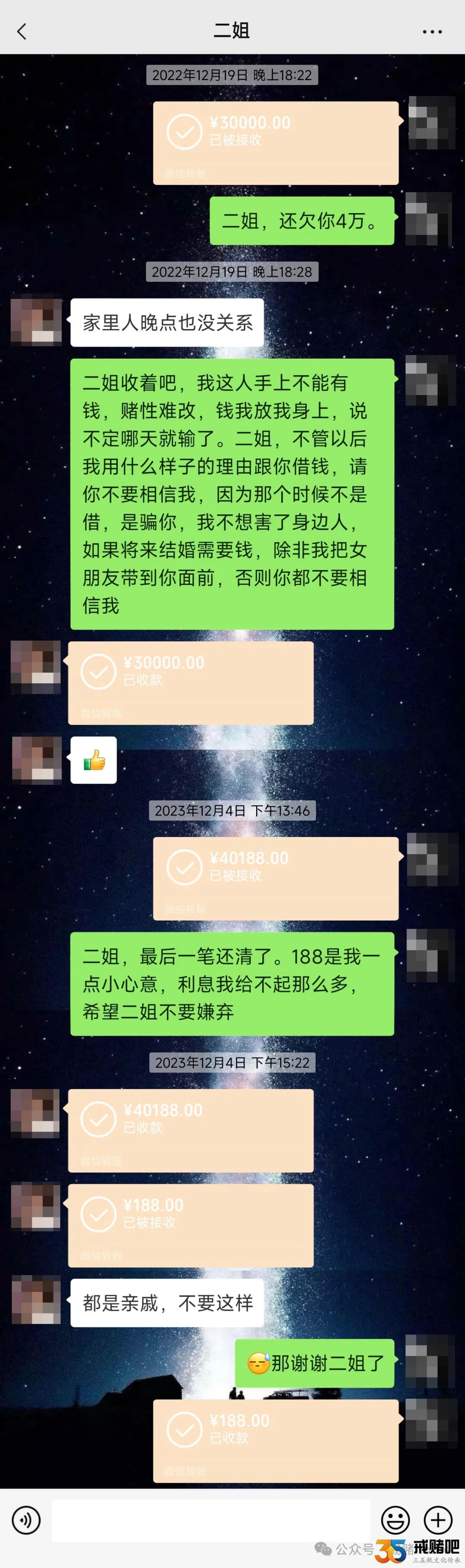Tap the avatar beside 家里人晚点也没关系
This screenshot has width=465, height=1568.
tap(37, 320)
